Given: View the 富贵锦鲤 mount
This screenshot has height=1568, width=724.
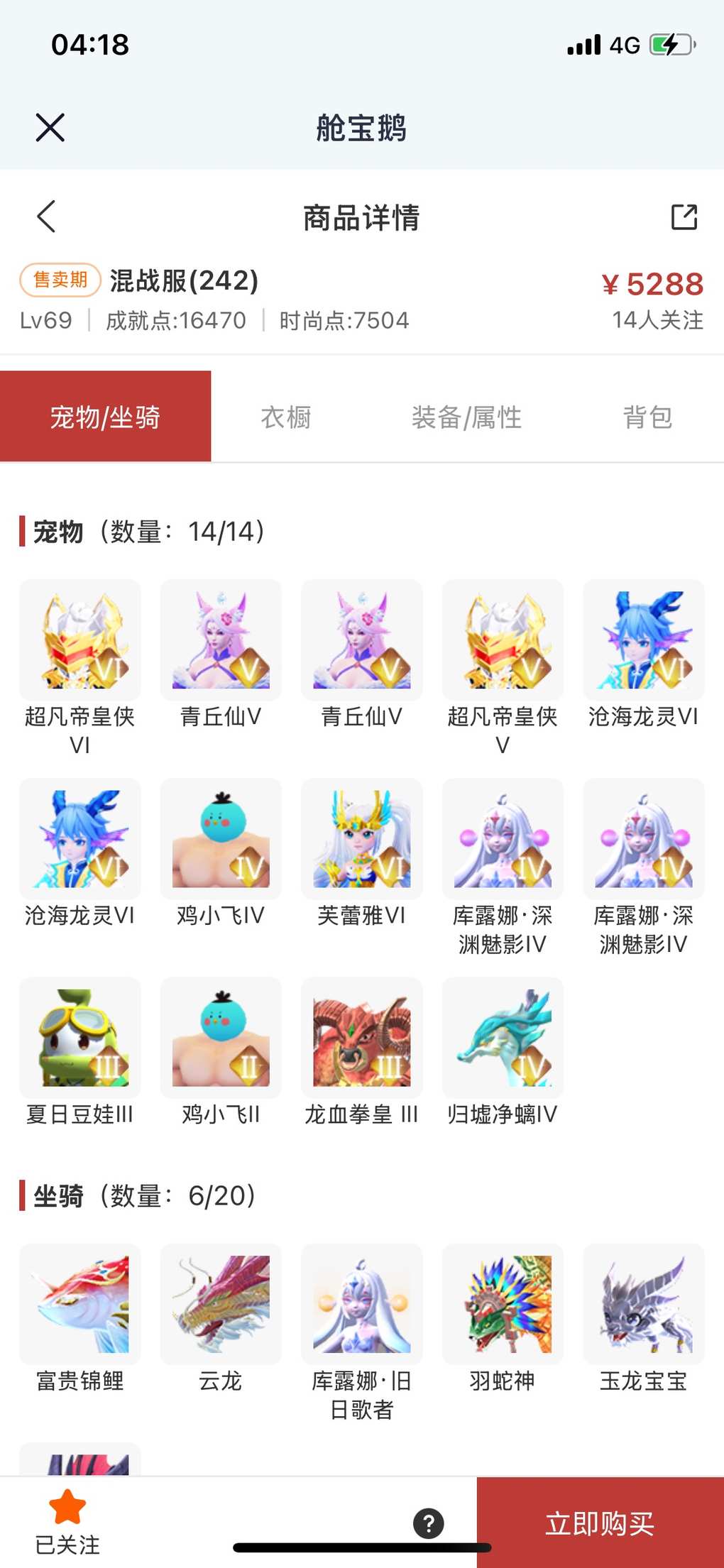Looking at the screenshot, I should pyautogui.click(x=80, y=1305).
